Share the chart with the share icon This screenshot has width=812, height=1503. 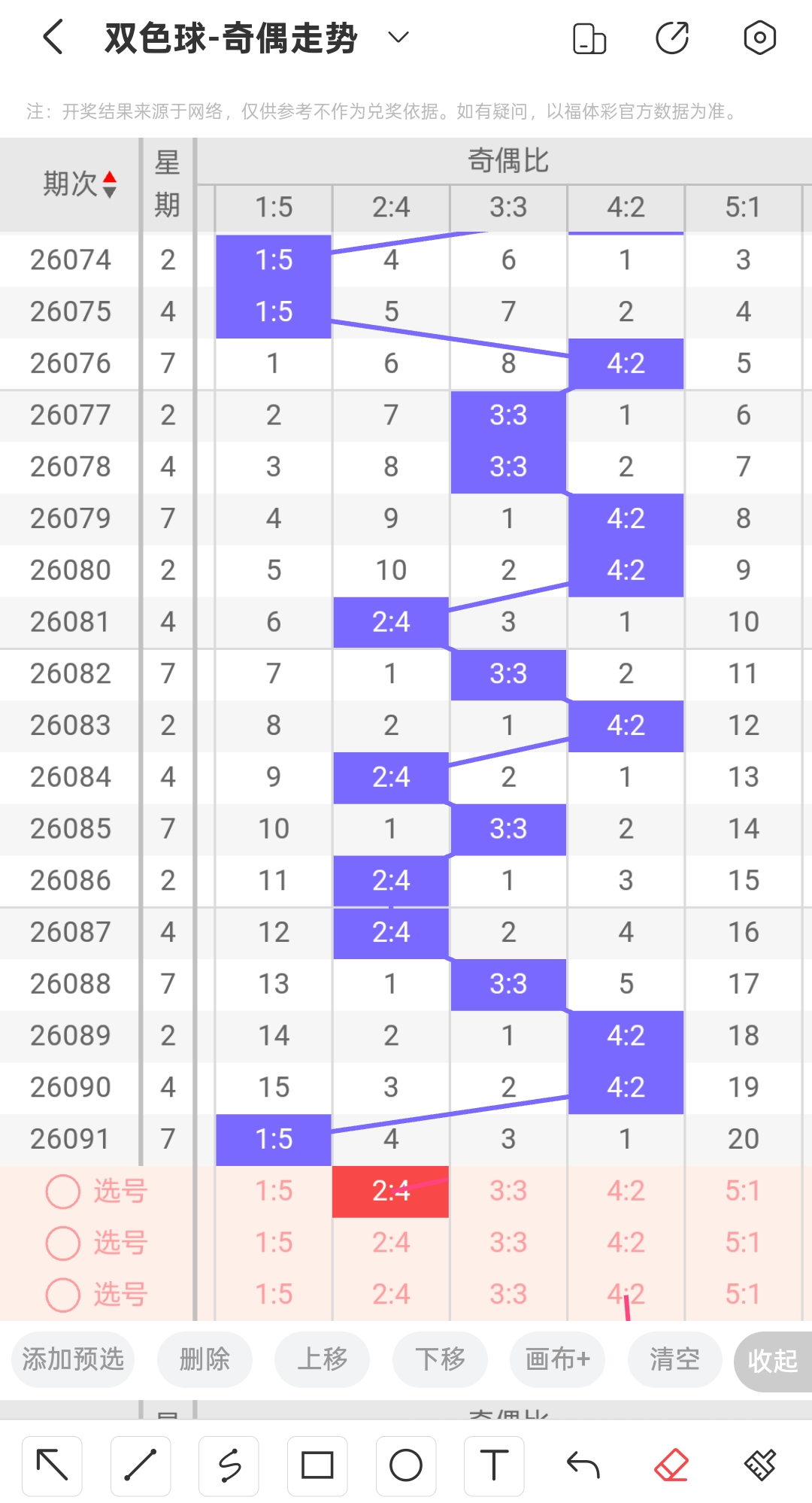[x=672, y=38]
